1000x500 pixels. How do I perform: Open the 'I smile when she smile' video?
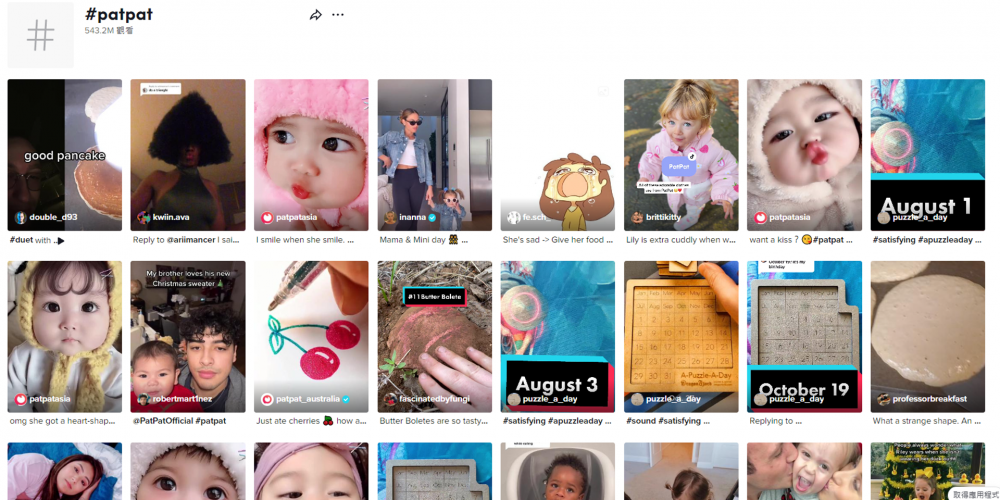coord(310,155)
